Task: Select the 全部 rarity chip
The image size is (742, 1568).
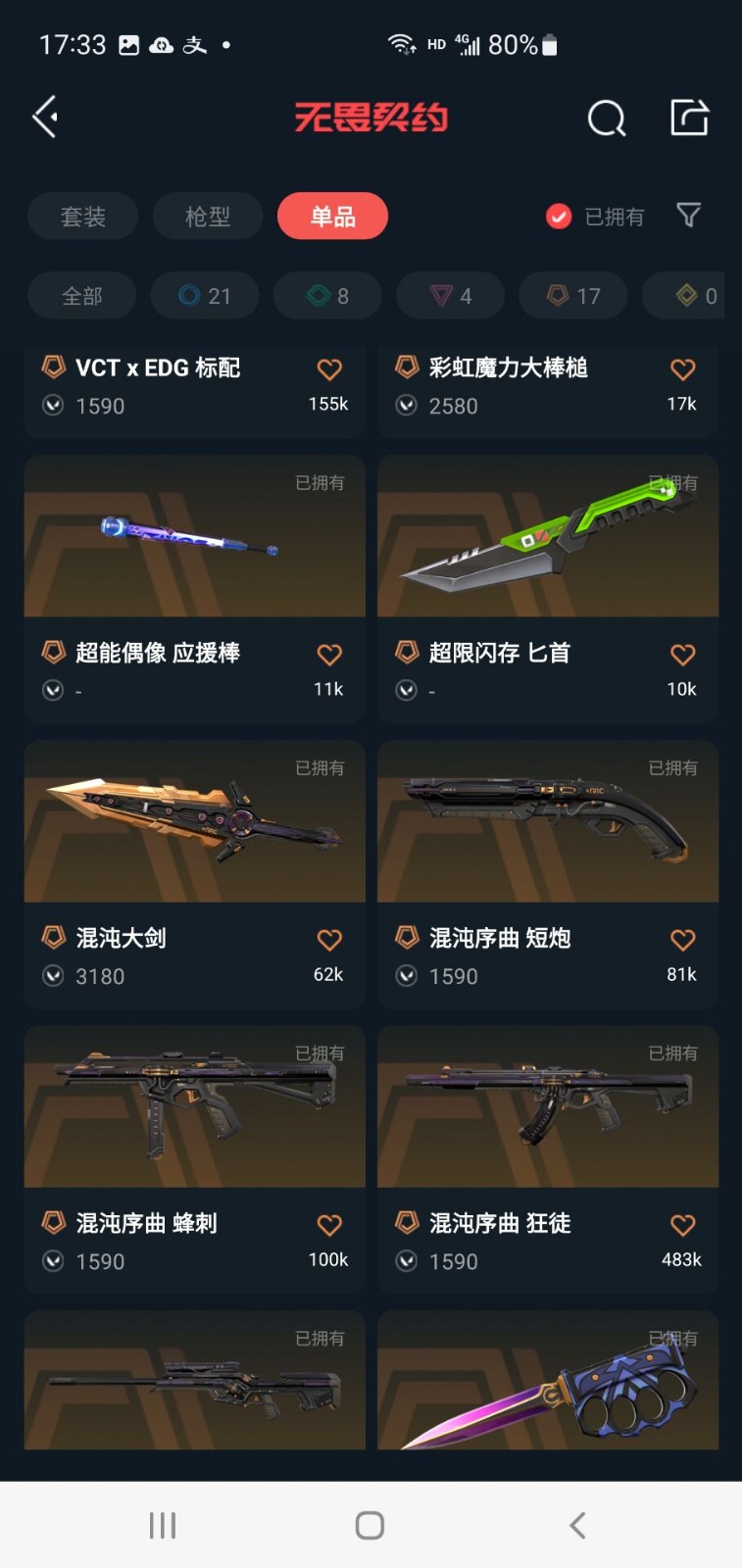Action: coord(81,296)
